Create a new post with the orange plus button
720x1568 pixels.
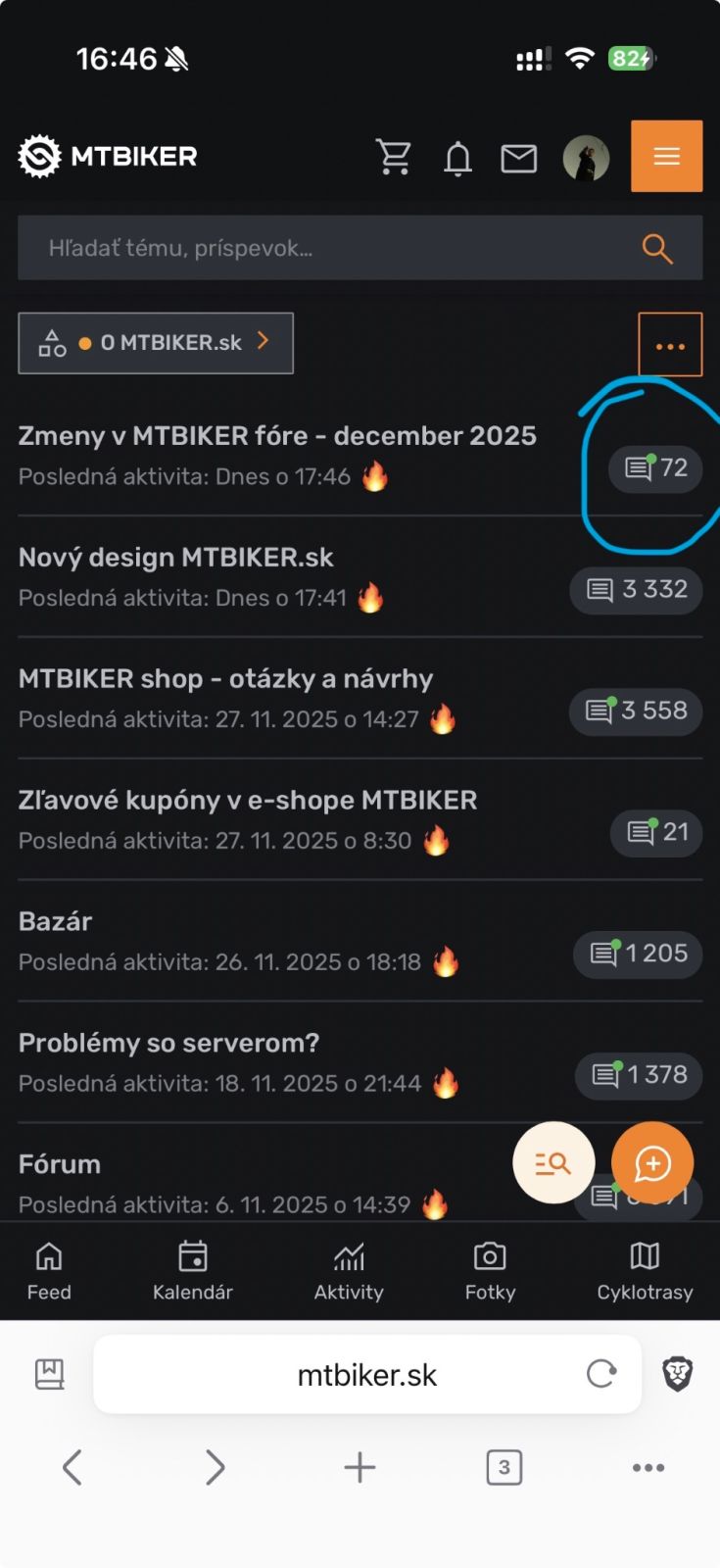coord(652,1162)
